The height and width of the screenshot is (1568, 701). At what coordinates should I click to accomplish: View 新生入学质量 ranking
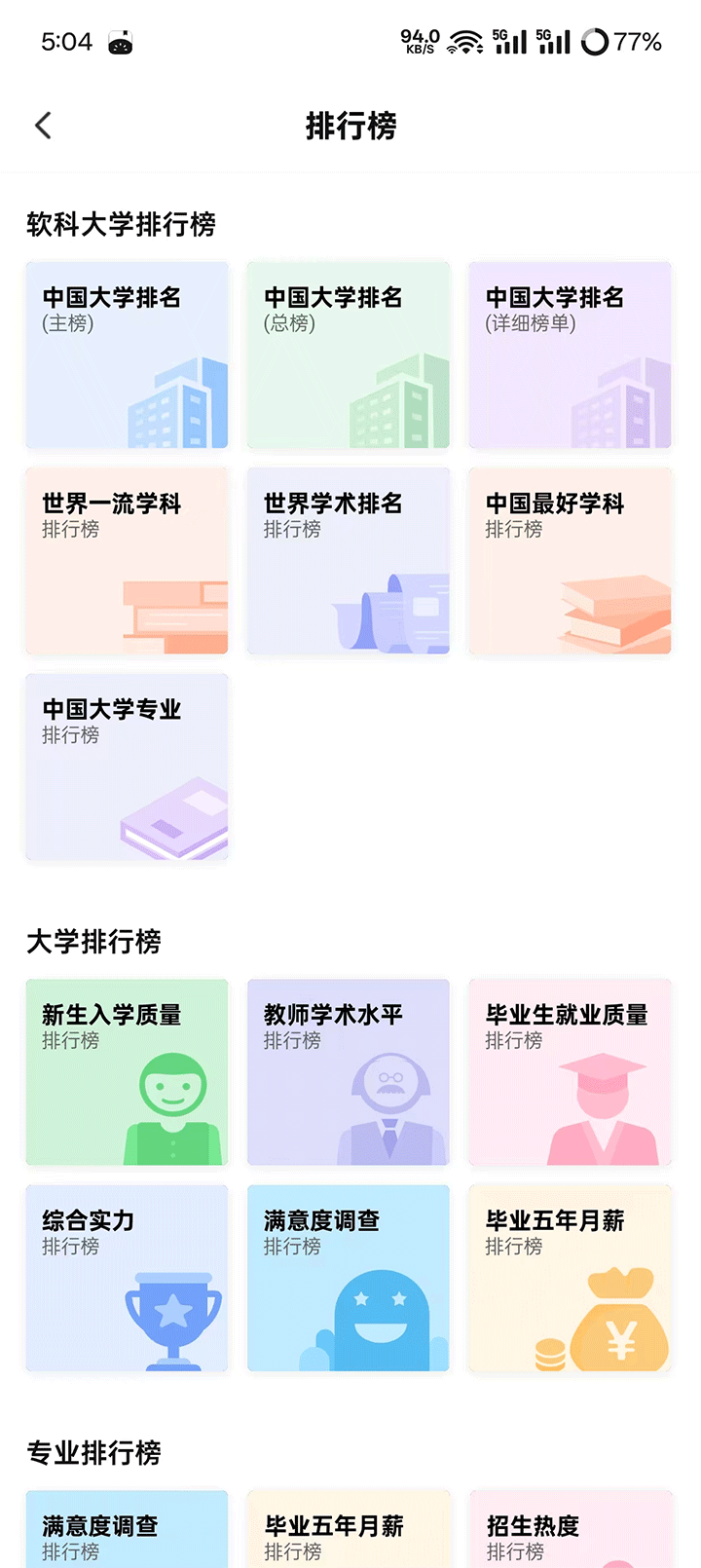127,1072
